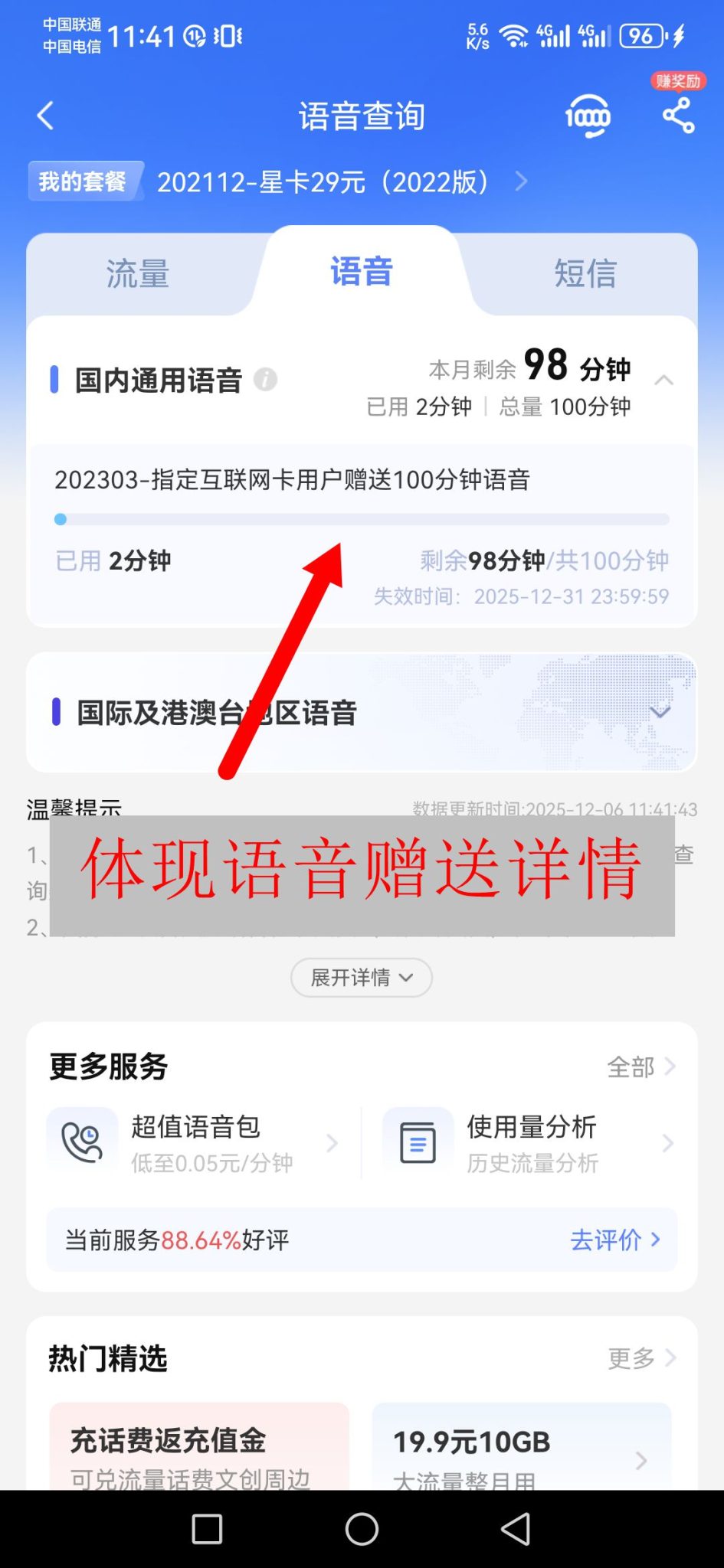Click the voice usage progress bar
Viewport: 724px width, 1568px height.
[361, 519]
